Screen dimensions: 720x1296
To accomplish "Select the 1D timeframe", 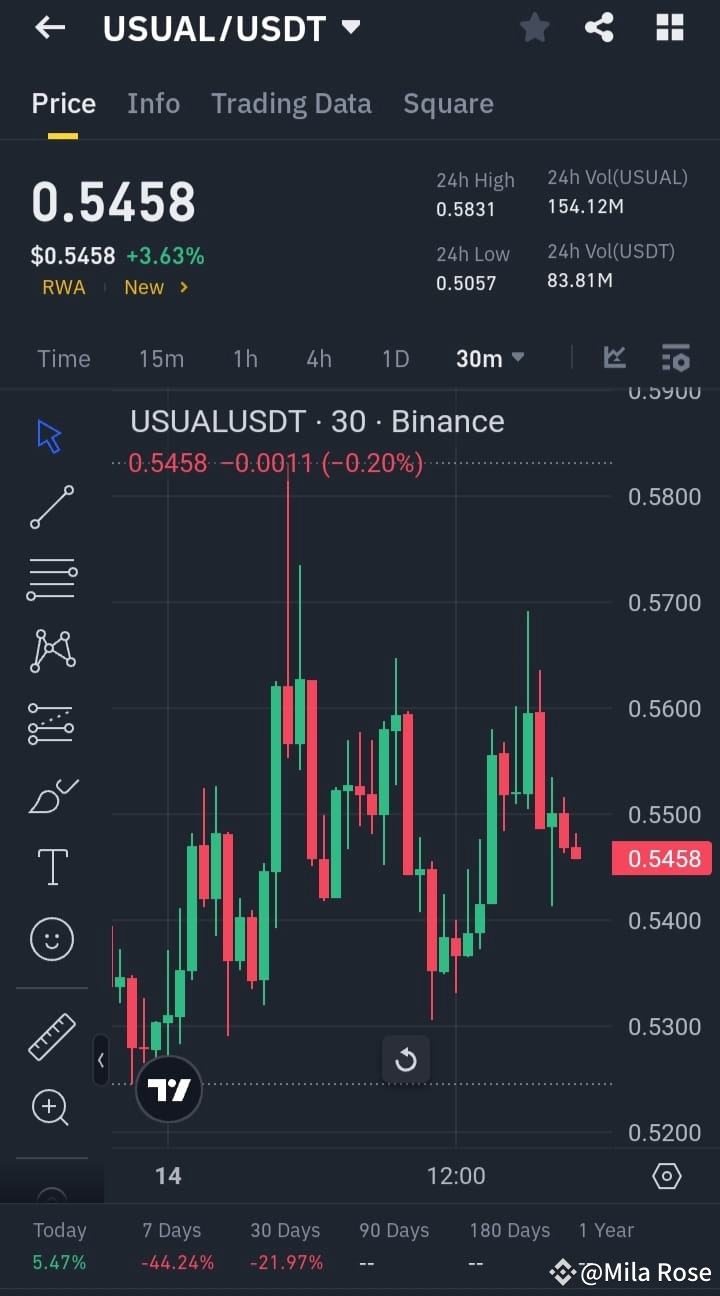I will coord(395,357).
